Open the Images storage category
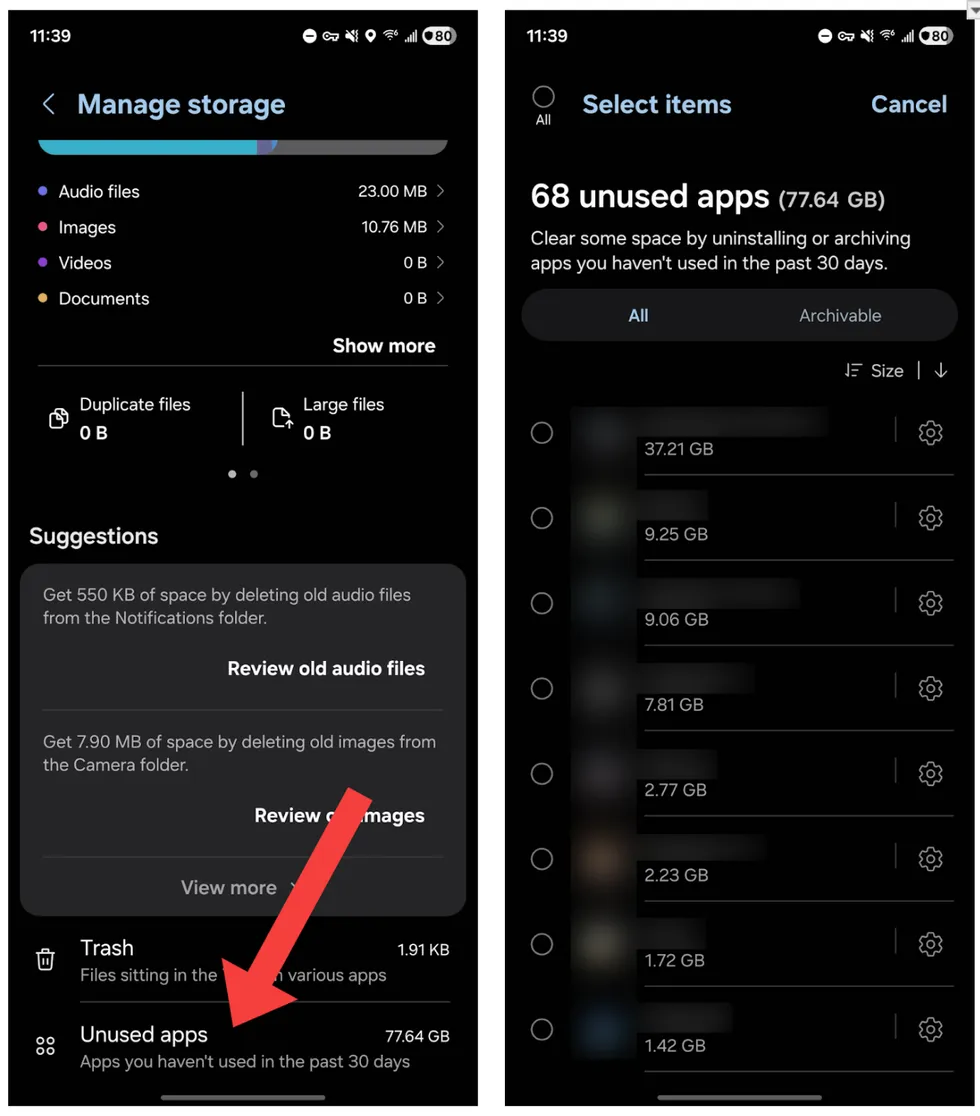Screen dimensions: 980x1116 click(240, 227)
